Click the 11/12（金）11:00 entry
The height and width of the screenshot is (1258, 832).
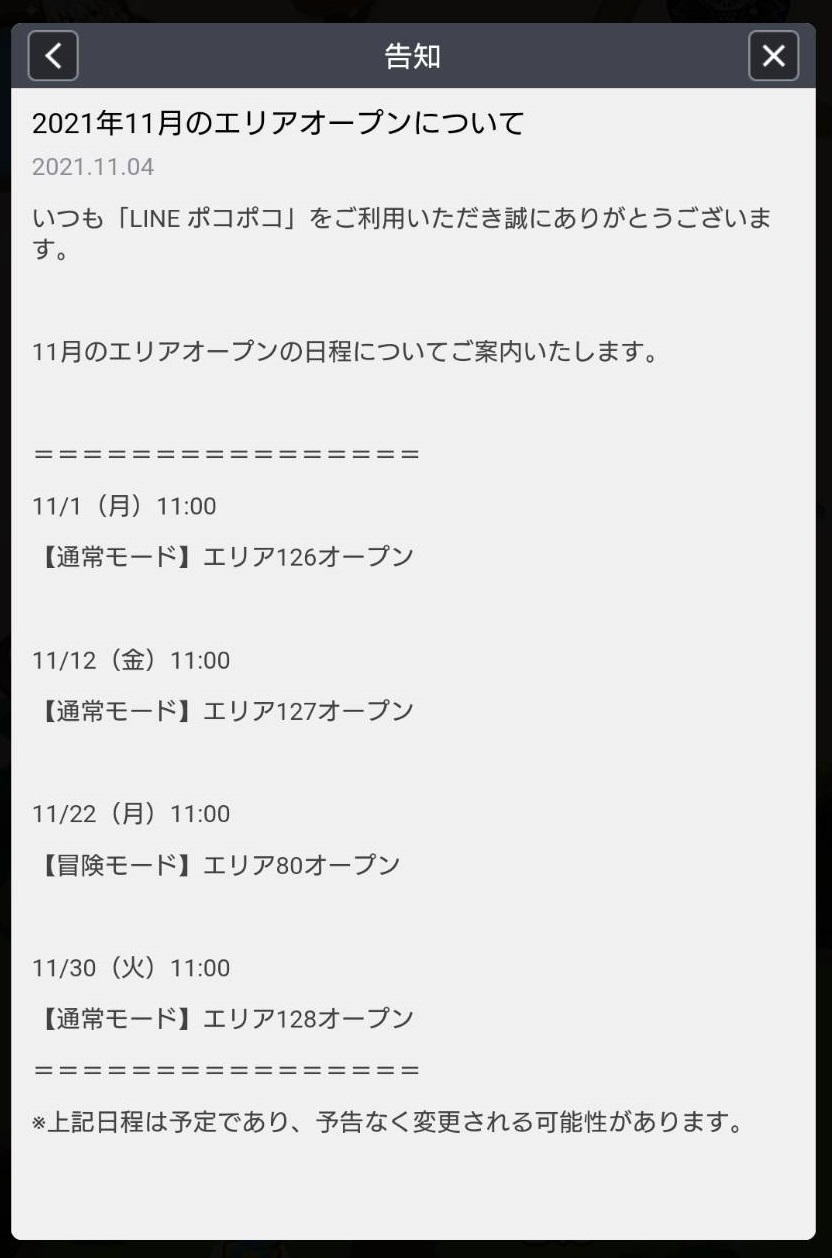pos(131,660)
